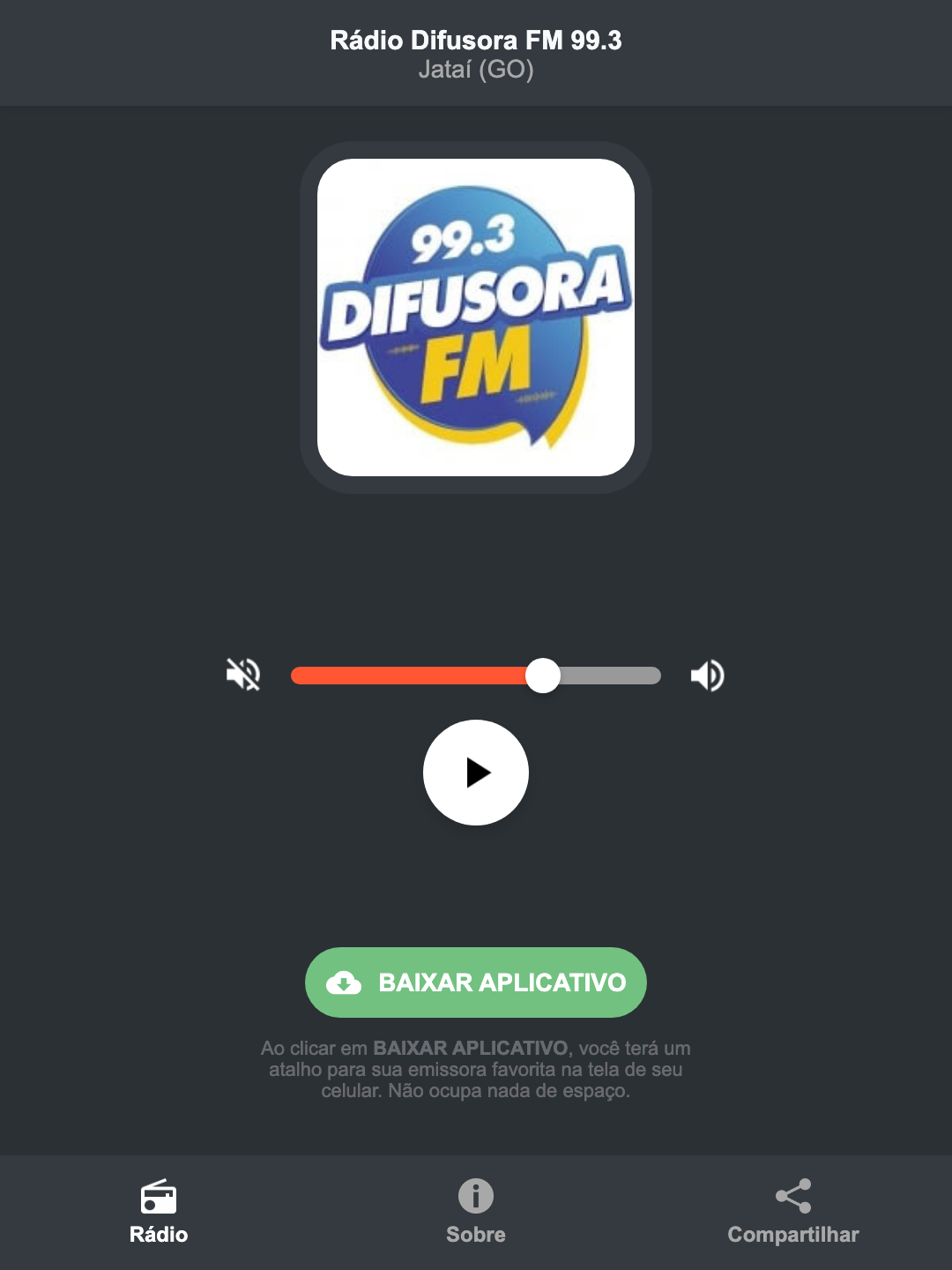Click the volume slider handle
The image size is (952, 1270).
tap(543, 675)
